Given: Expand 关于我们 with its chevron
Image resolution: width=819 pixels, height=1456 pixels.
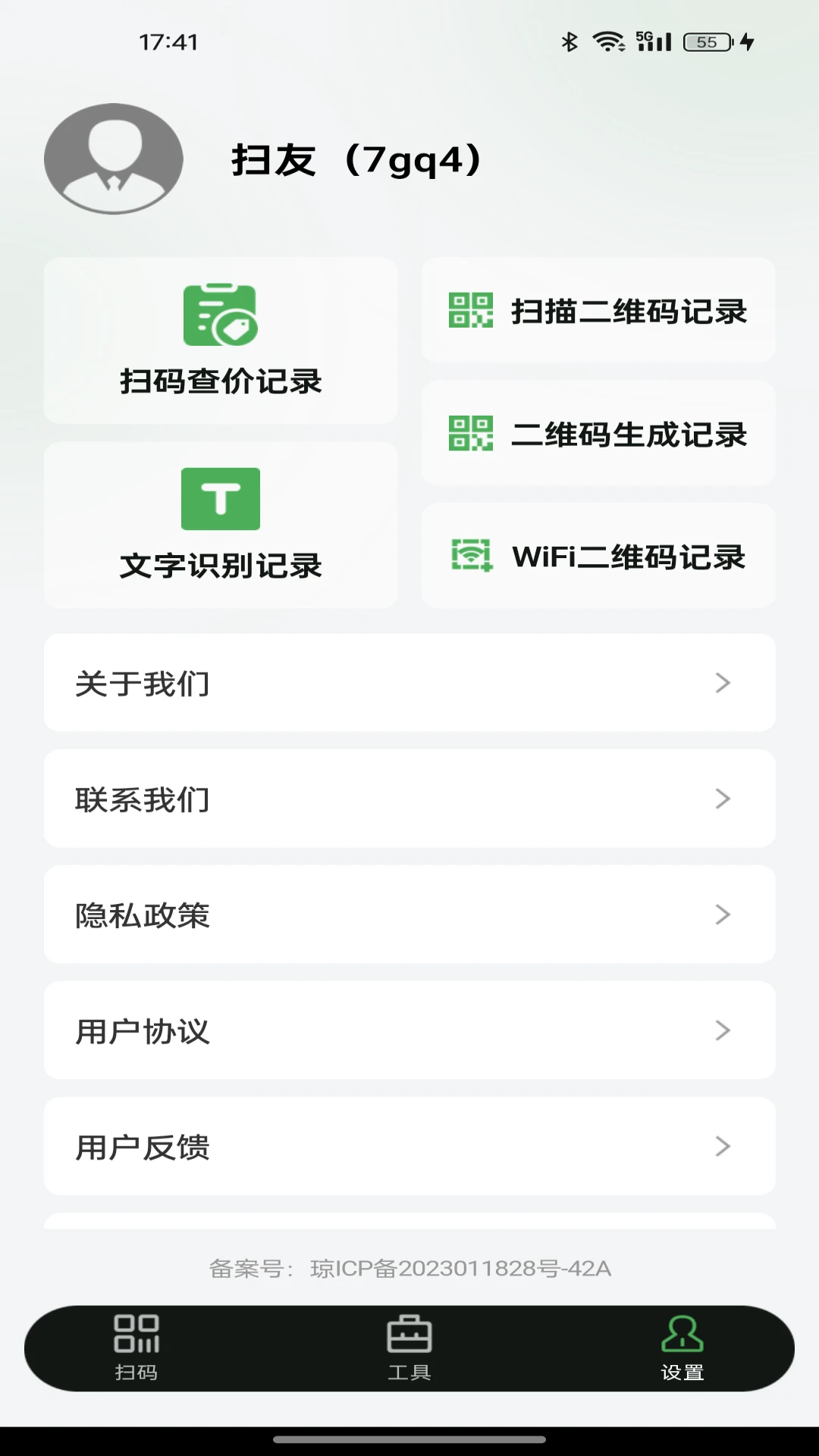Looking at the screenshot, I should click(x=723, y=682).
